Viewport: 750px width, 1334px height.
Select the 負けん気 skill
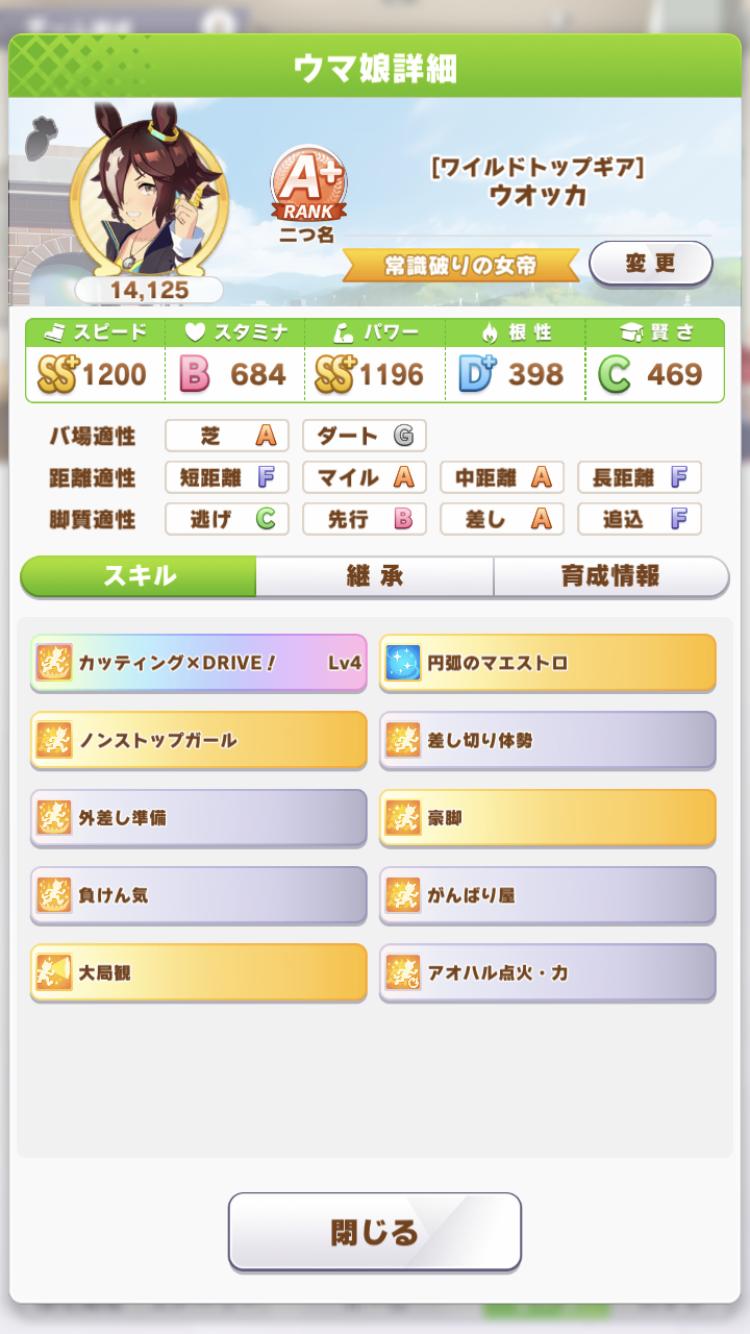coord(198,895)
